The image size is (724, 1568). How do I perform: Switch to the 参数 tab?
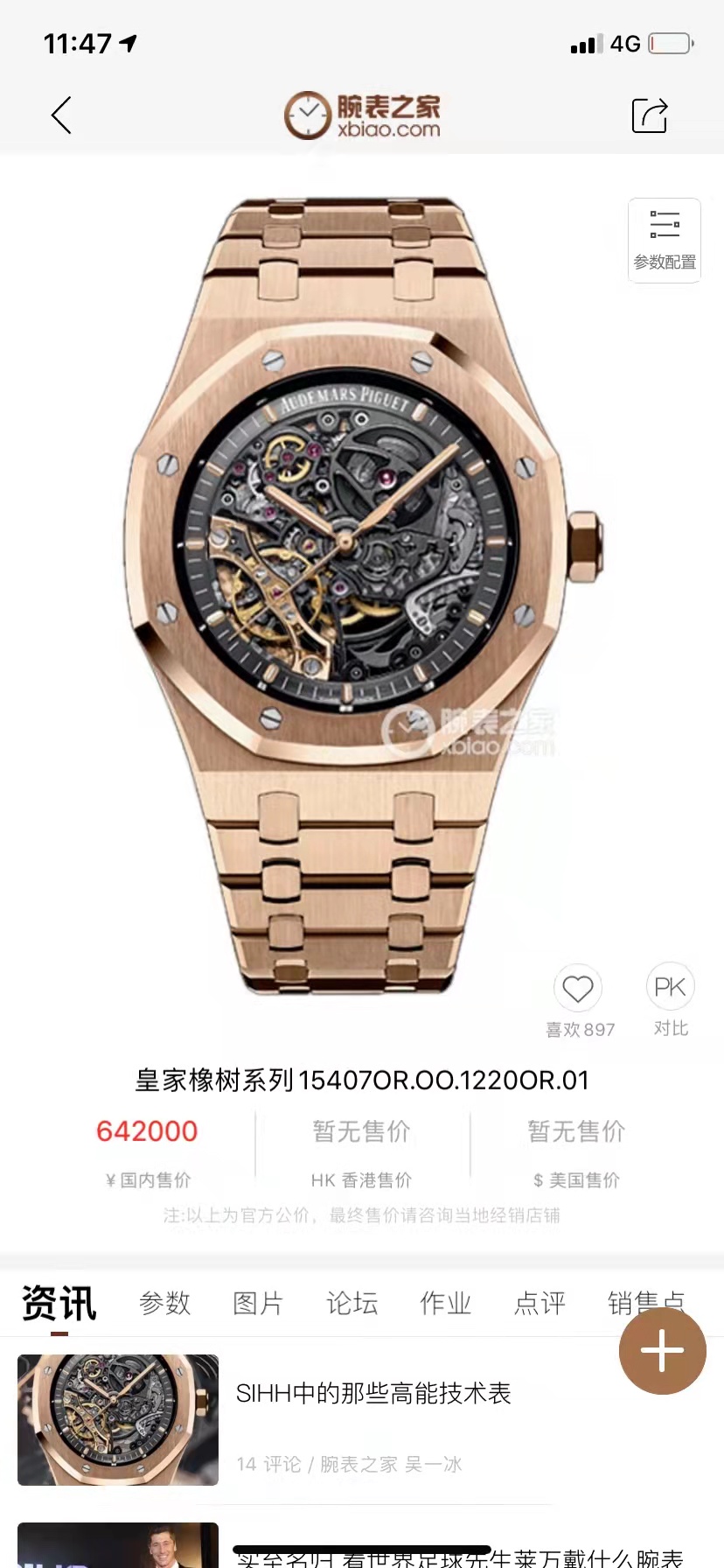point(164,1303)
